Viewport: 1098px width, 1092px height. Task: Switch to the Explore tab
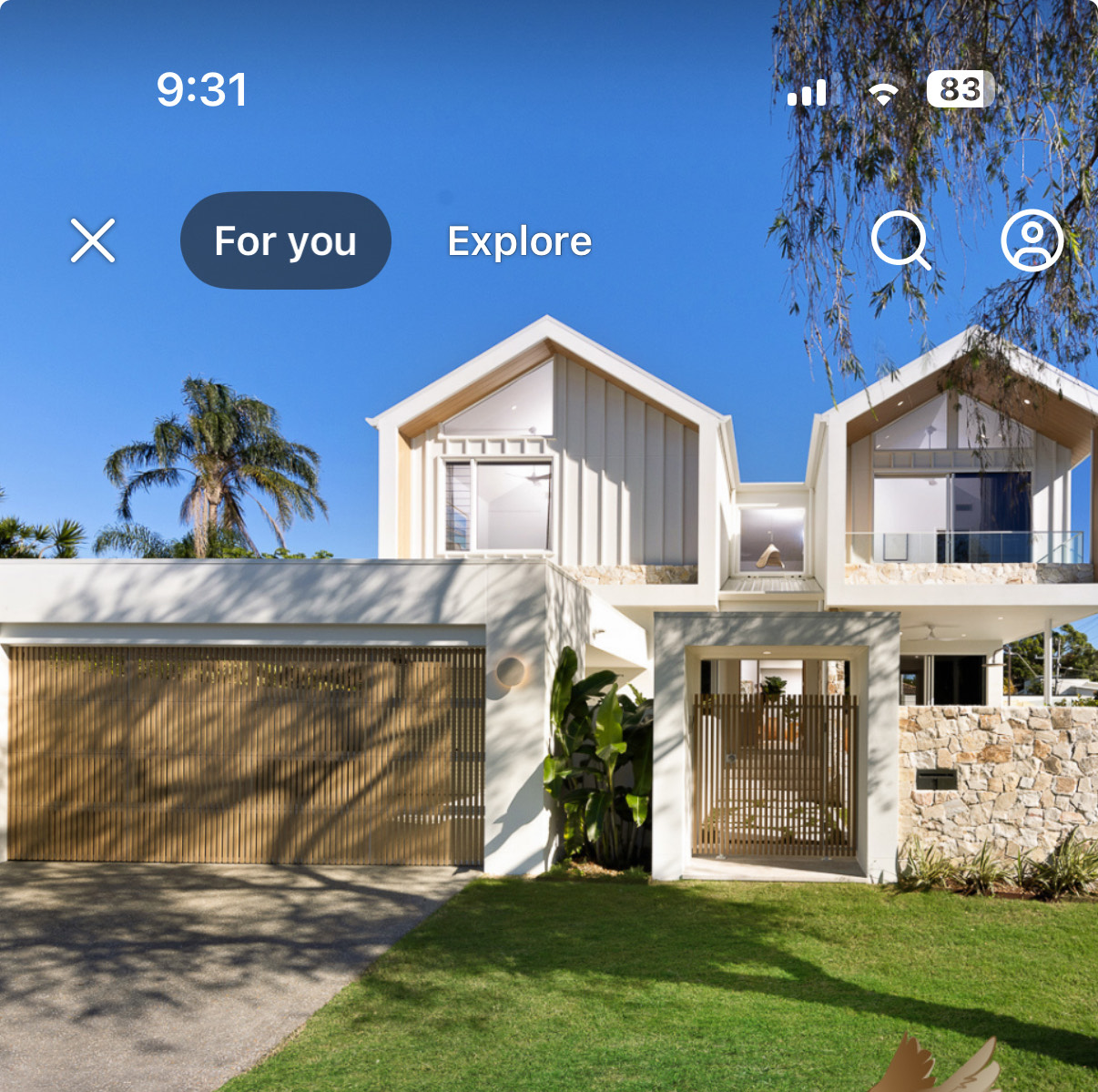click(x=520, y=241)
